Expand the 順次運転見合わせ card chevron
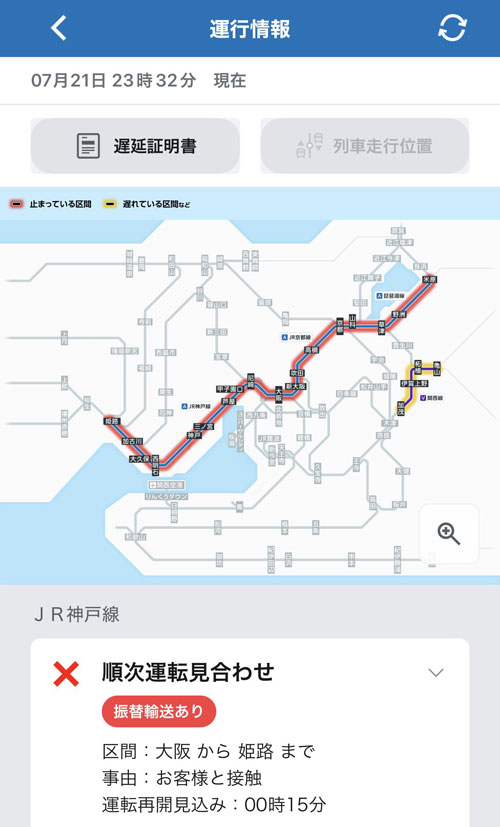This screenshot has width=500, height=827. [x=436, y=672]
